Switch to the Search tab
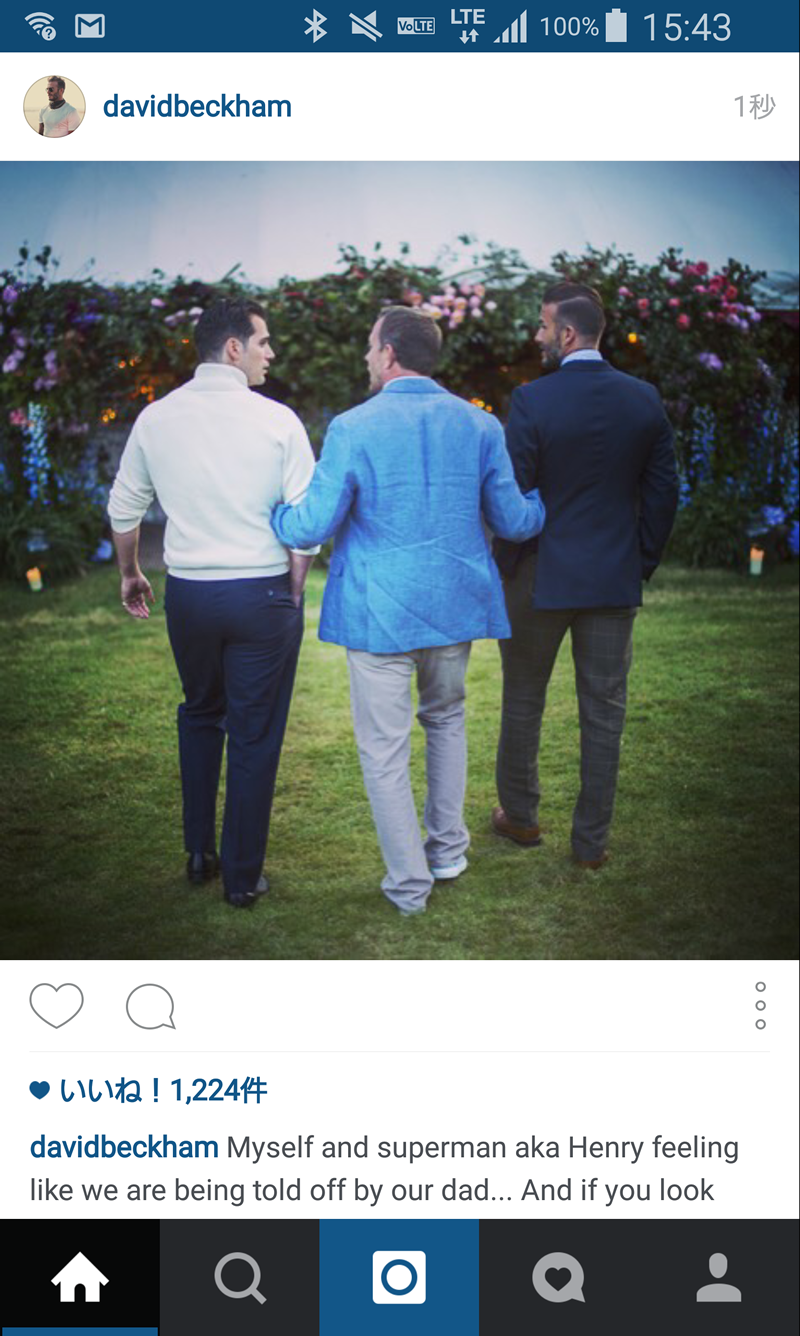The height and width of the screenshot is (1336, 800). click(x=239, y=1277)
